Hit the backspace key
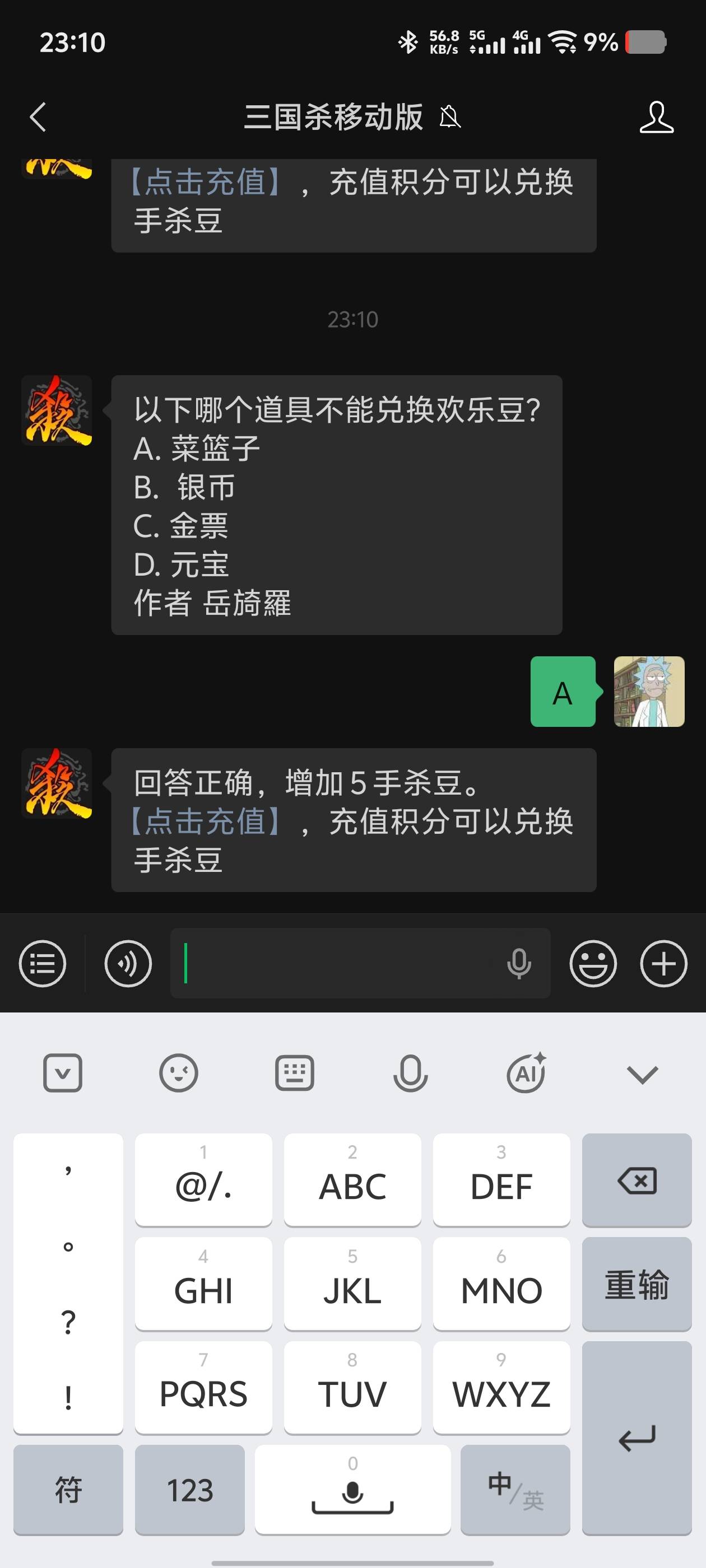 coord(637,1180)
